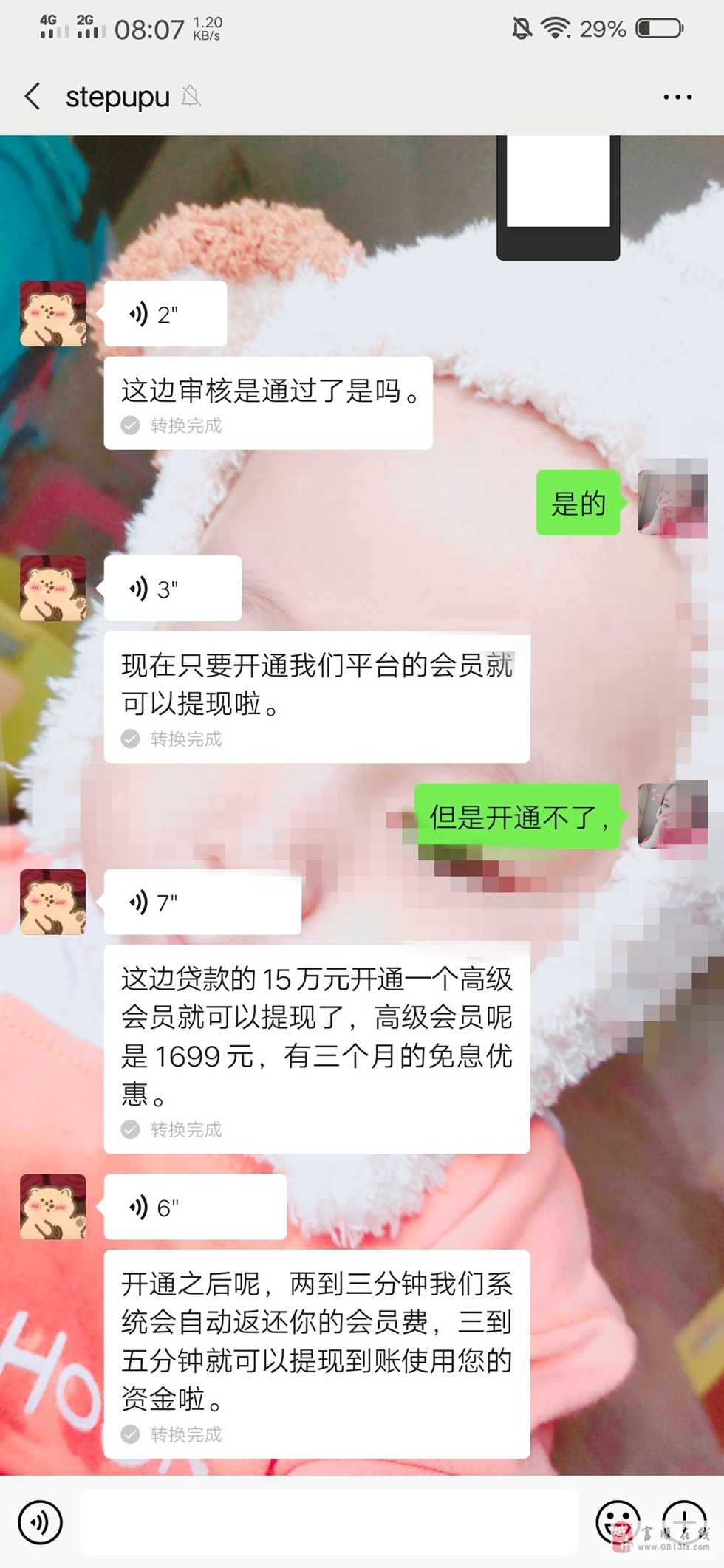
Task: Focus the message text field
Action: pos(329,1522)
